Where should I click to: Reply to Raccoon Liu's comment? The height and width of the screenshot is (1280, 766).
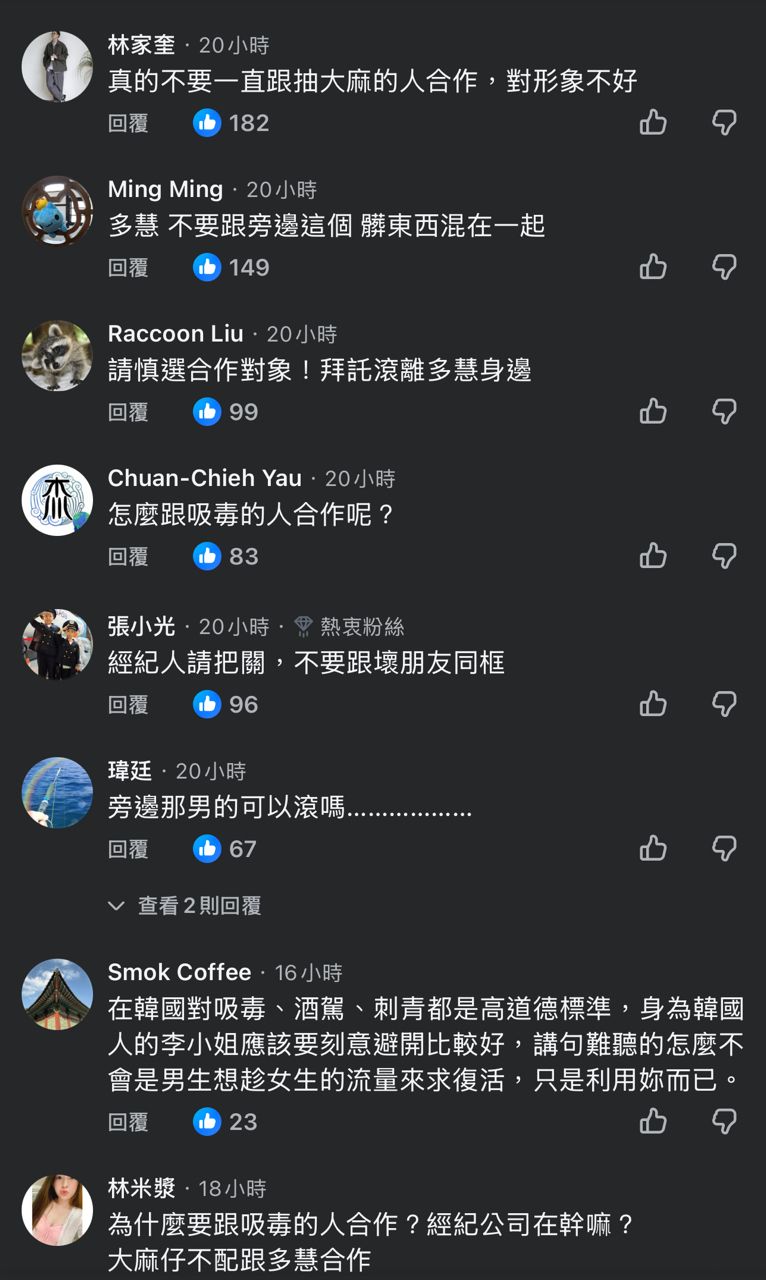[128, 412]
